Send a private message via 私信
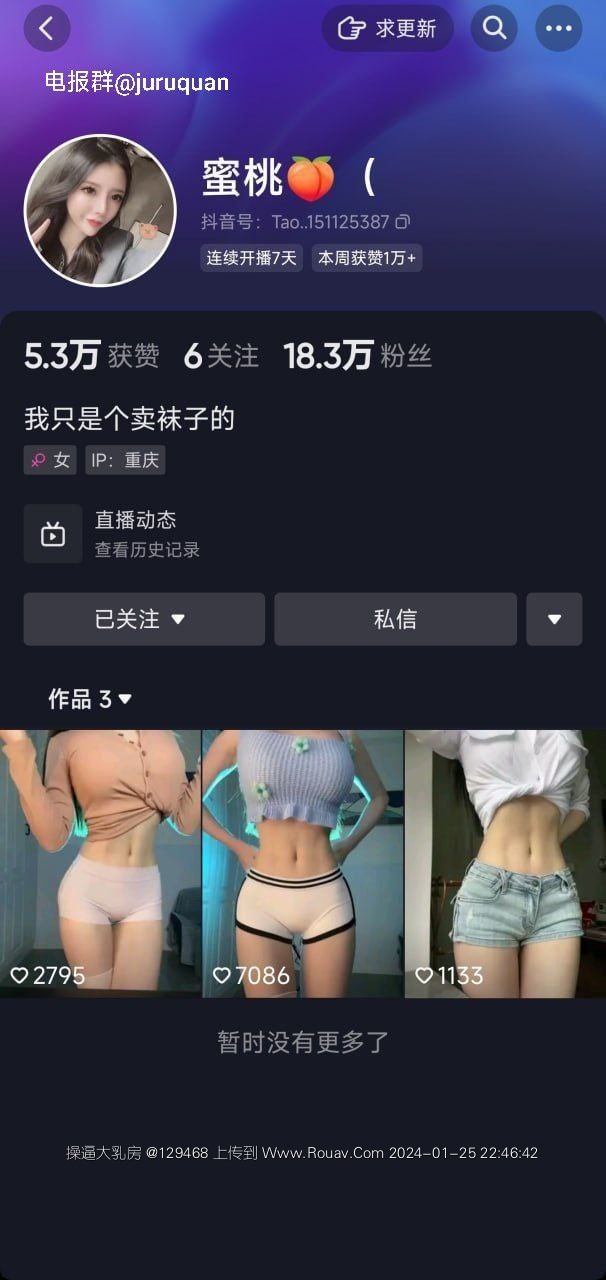 tap(395, 619)
